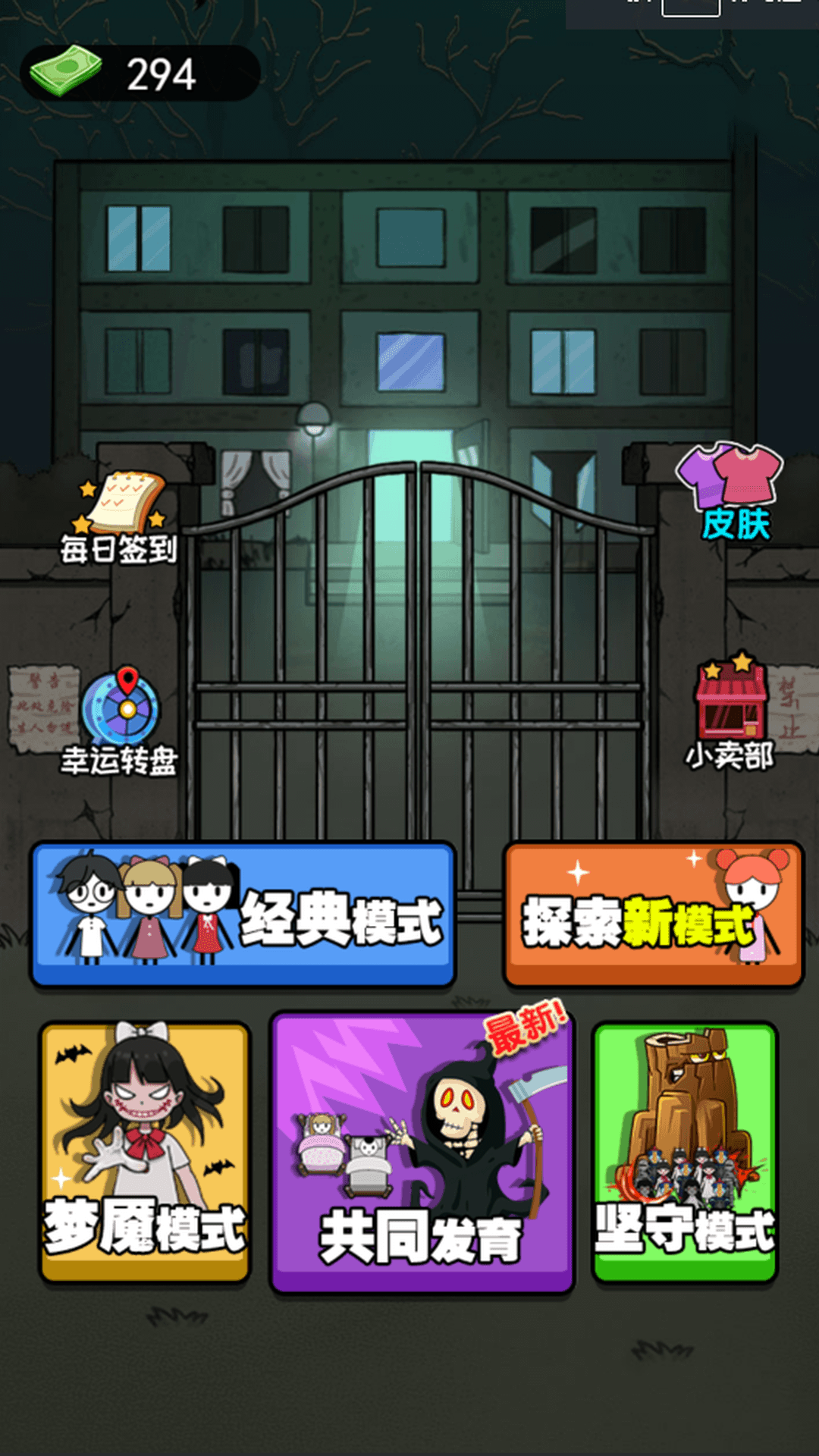Visit the 小卖部 store

pos(730,711)
